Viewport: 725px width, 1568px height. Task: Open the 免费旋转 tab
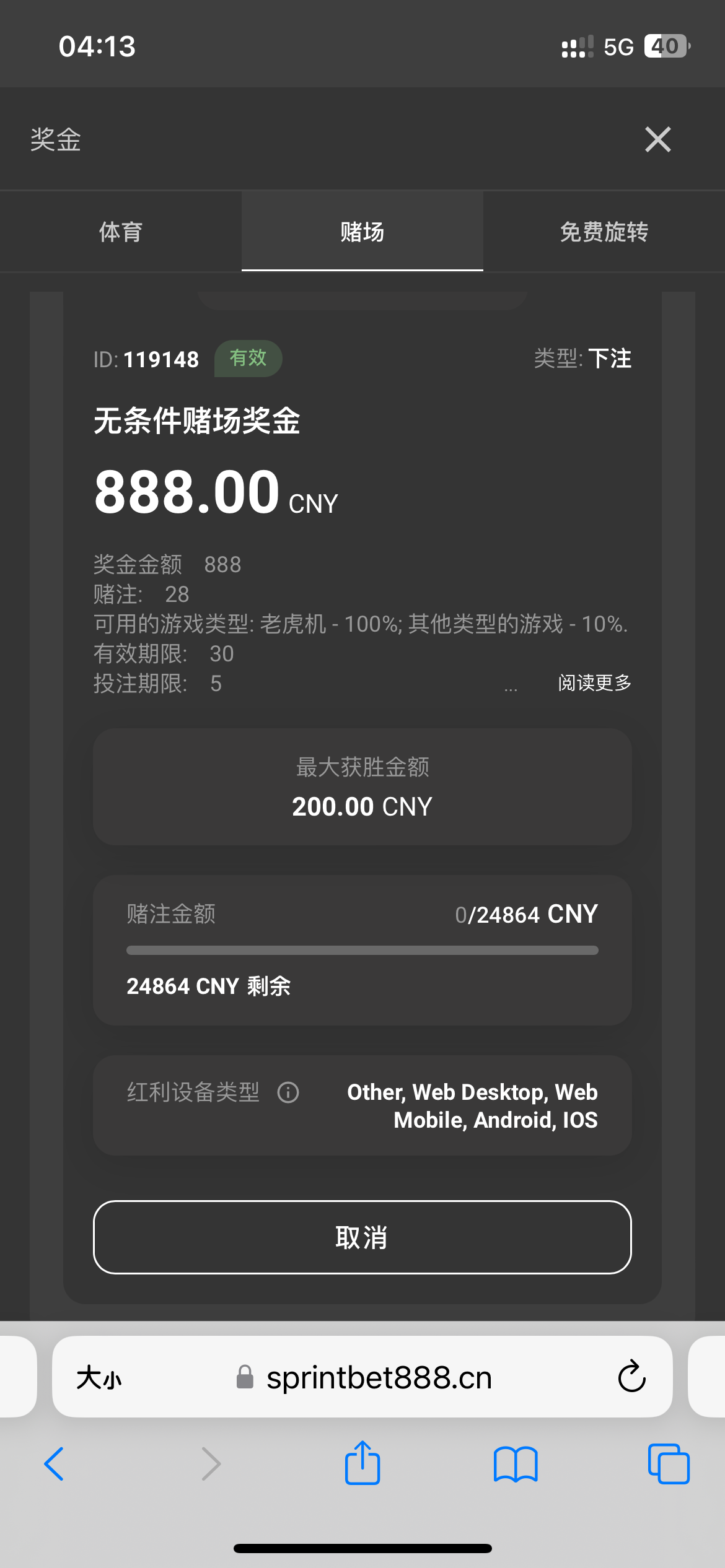[604, 232]
